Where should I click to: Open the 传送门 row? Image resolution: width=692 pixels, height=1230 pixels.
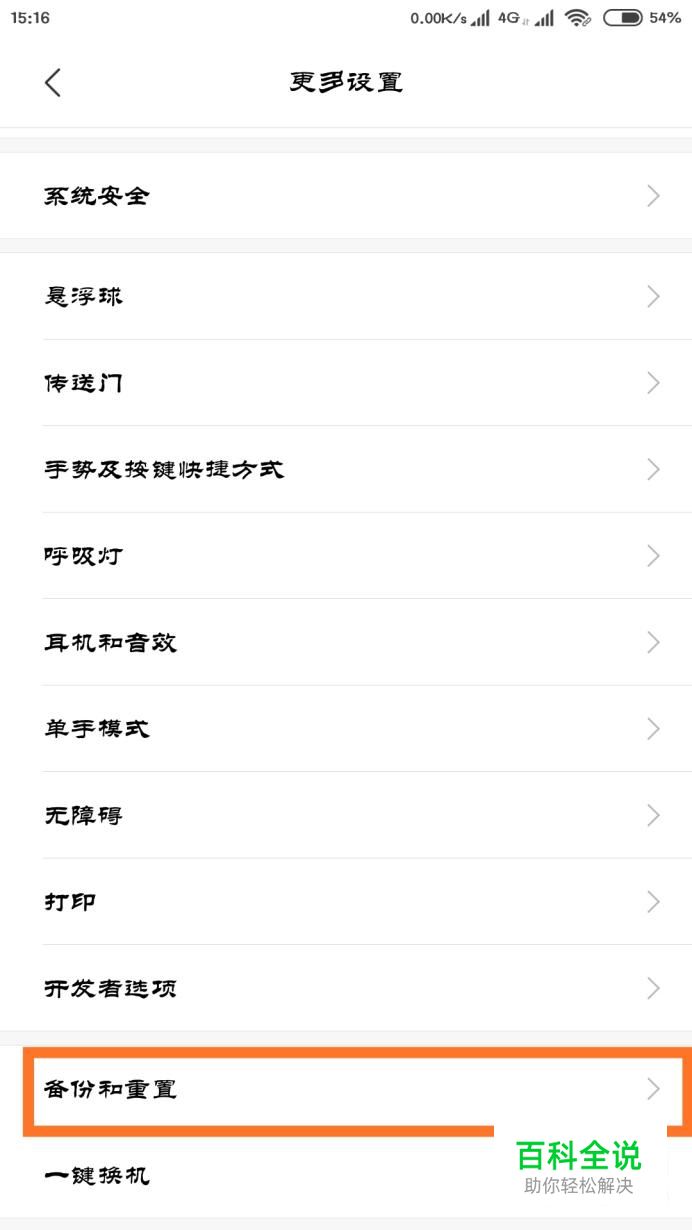pos(346,382)
